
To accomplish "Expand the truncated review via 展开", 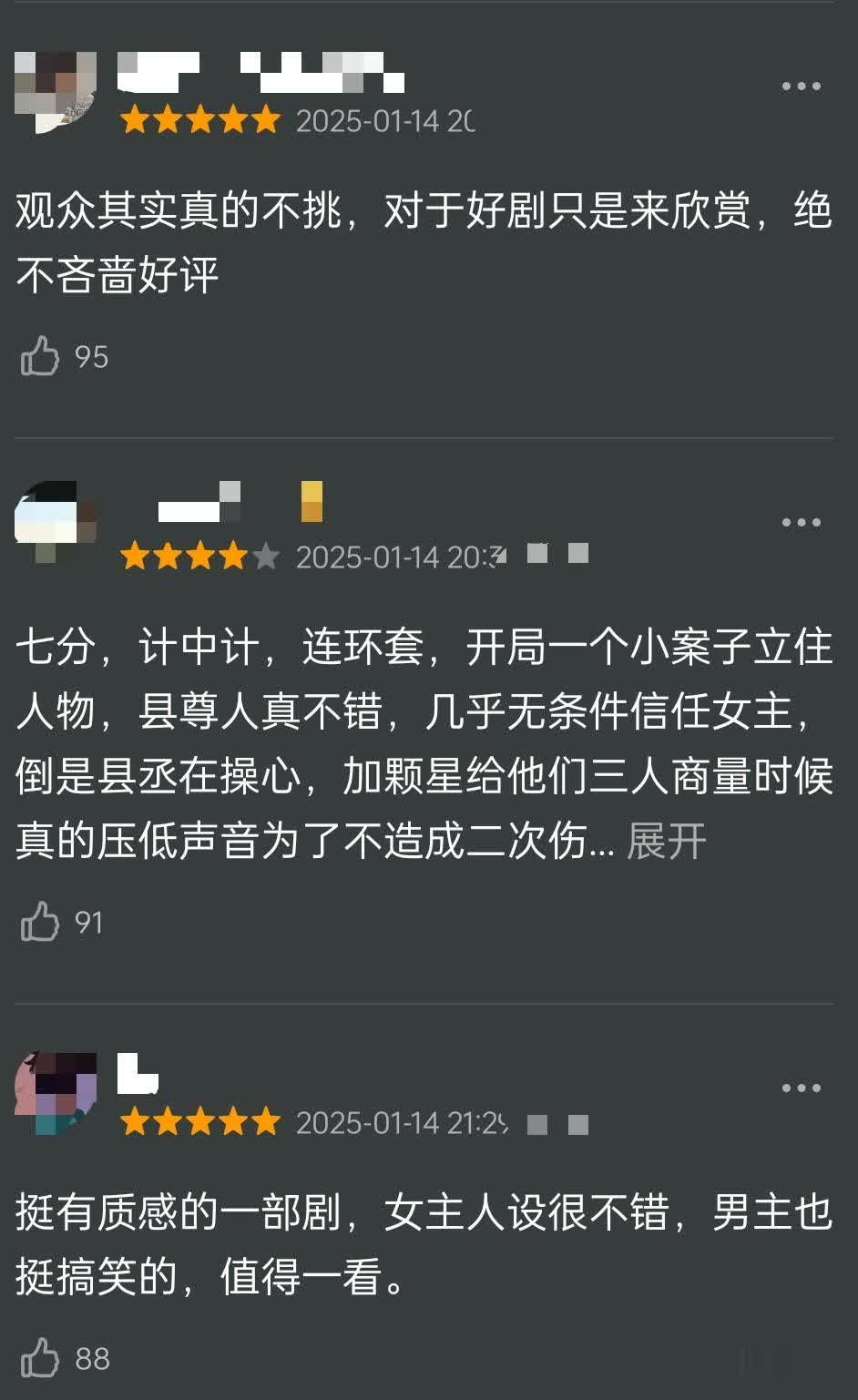I will pyautogui.click(x=666, y=841).
